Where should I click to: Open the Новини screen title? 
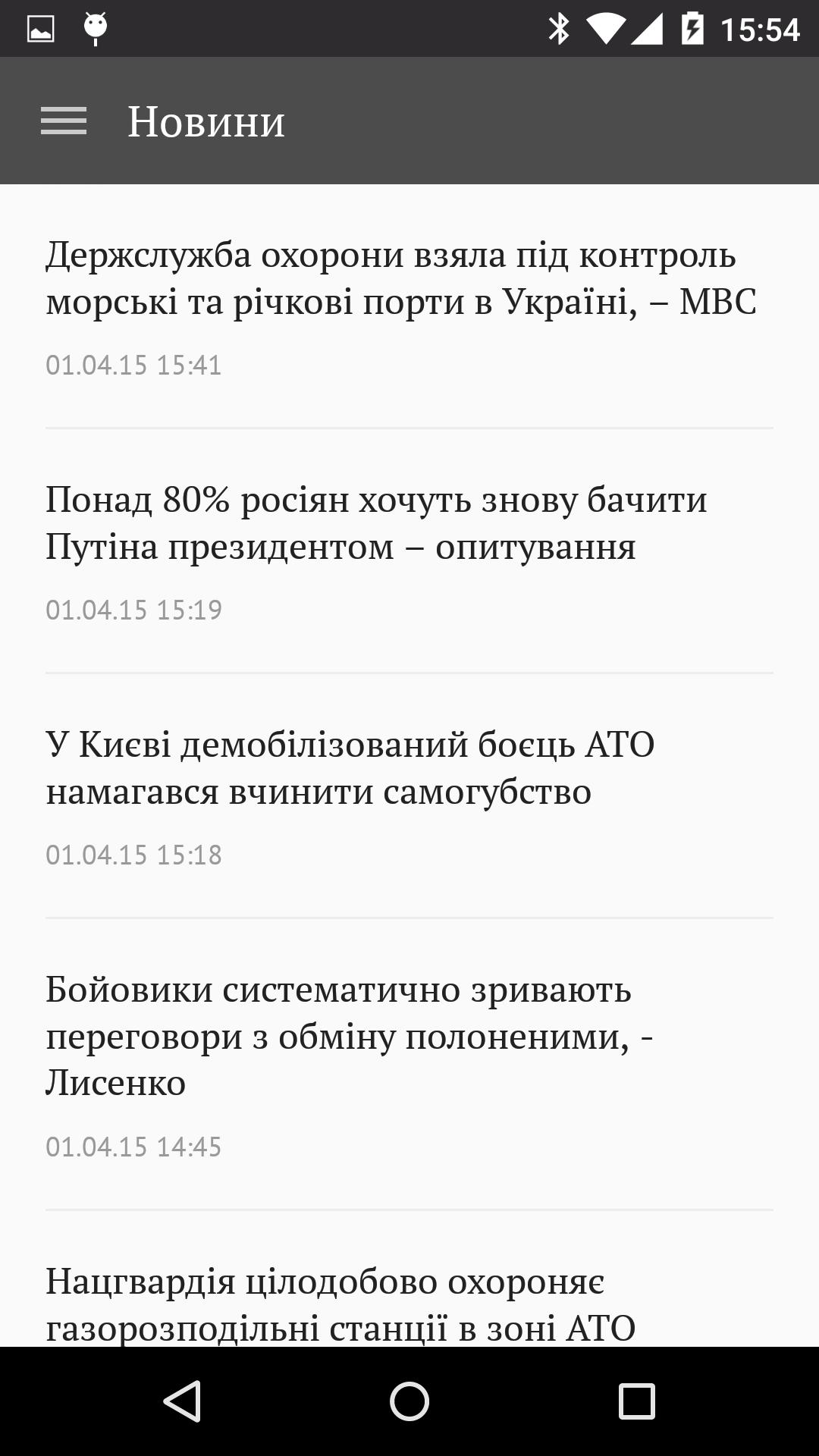click(x=206, y=121)
